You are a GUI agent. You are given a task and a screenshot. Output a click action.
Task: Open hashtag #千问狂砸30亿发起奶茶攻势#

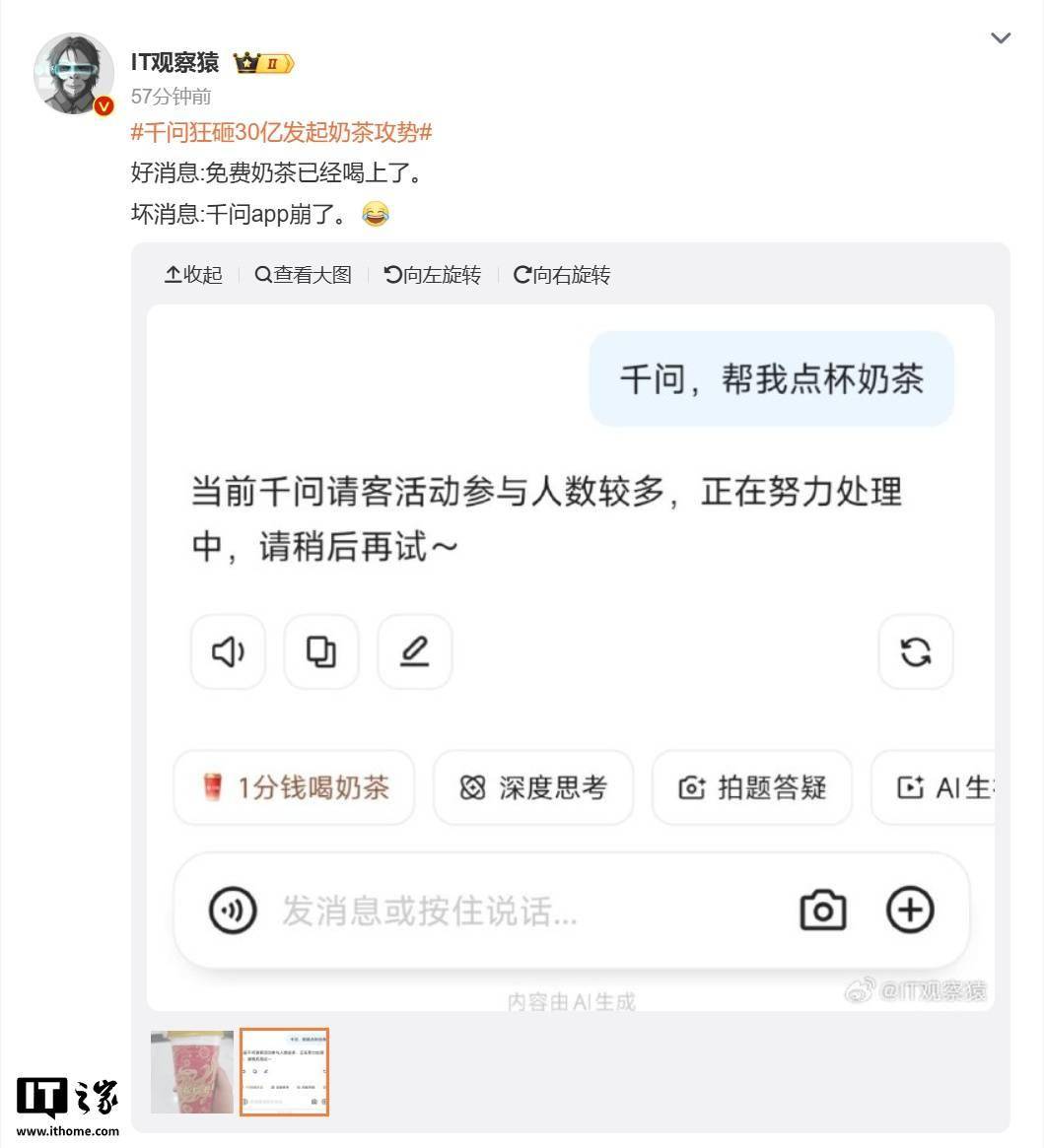[282, 132]
